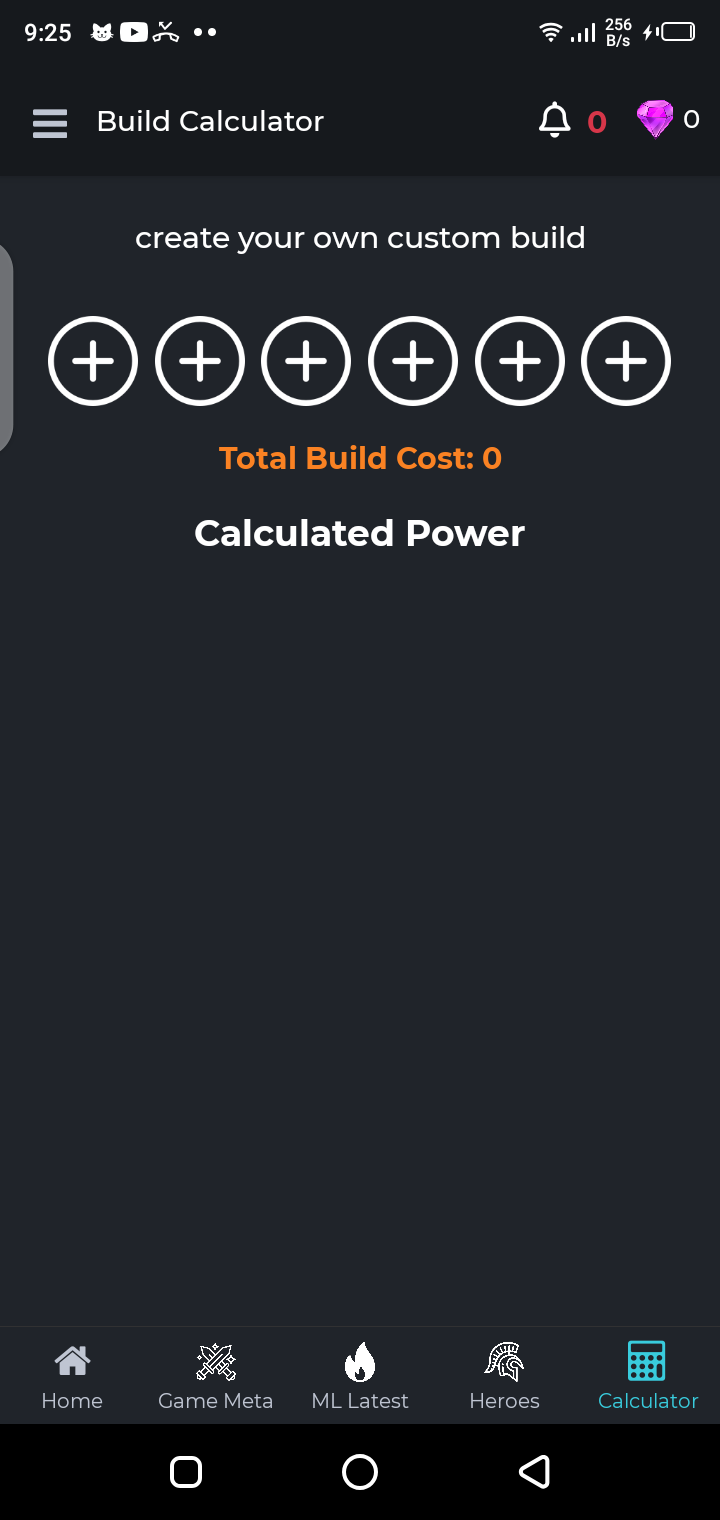Add an item to the fourth build slot
This screenshot has height=1520, width=720.
coord(413,361)
